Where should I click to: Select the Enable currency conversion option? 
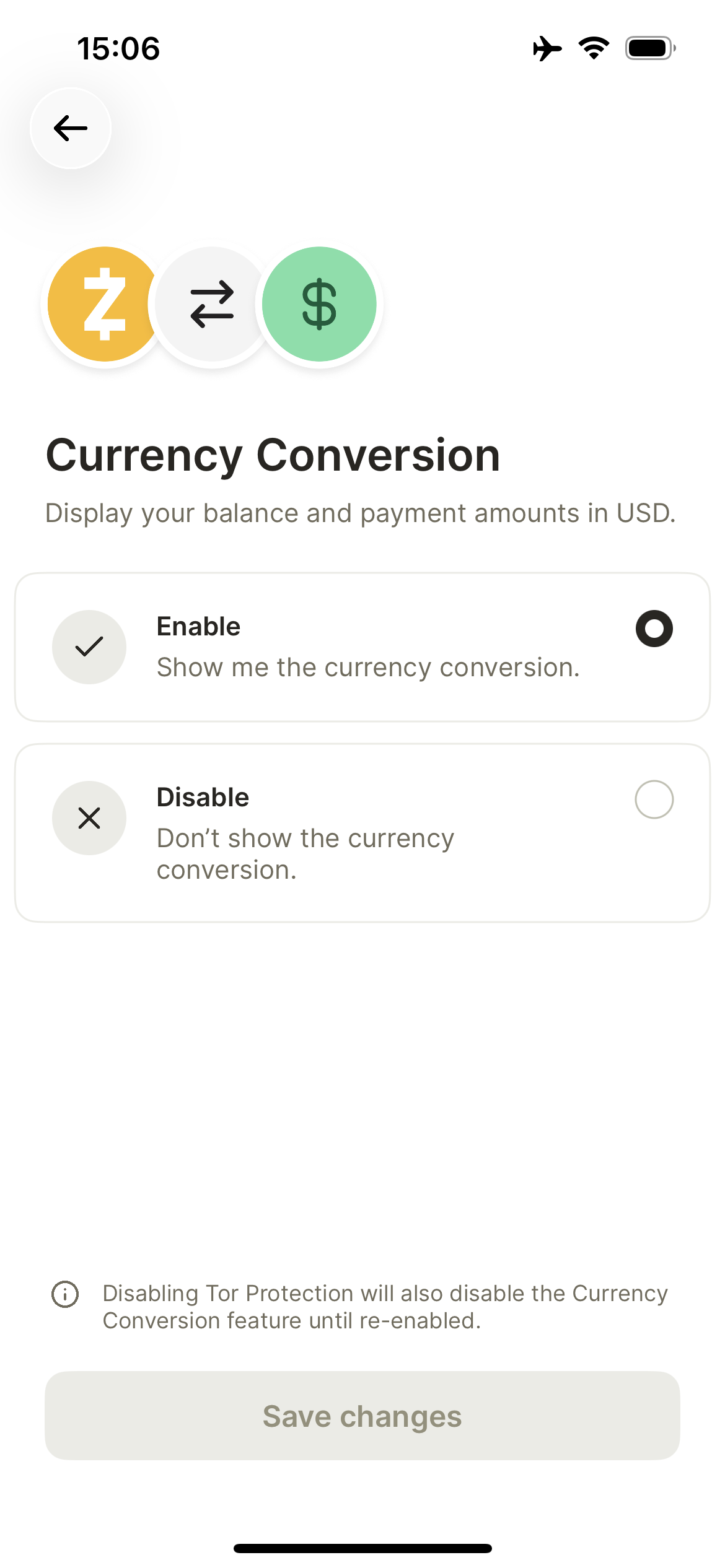(362, 647)
